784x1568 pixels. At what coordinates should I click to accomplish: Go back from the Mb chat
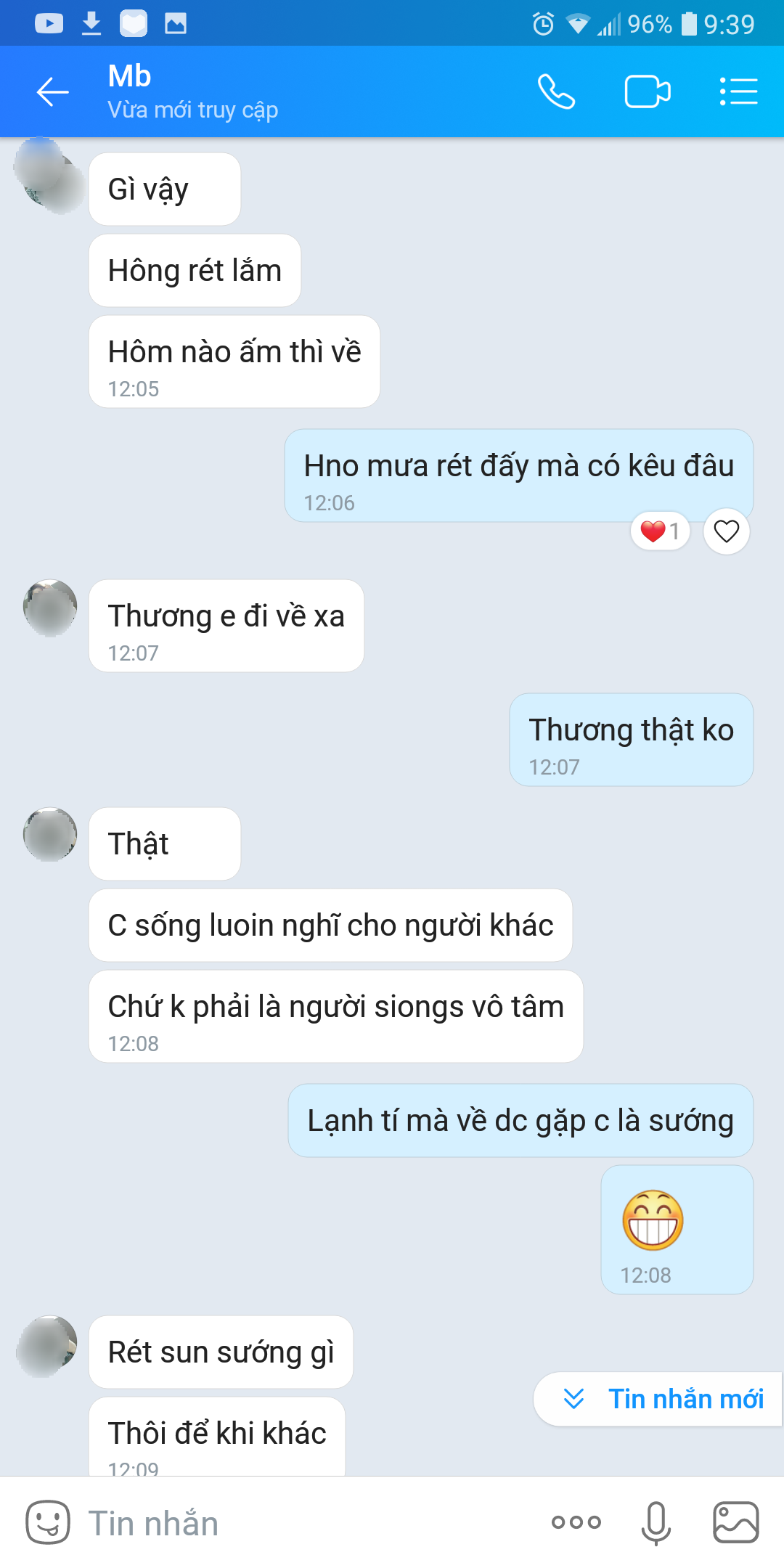[x=52, y=92]
